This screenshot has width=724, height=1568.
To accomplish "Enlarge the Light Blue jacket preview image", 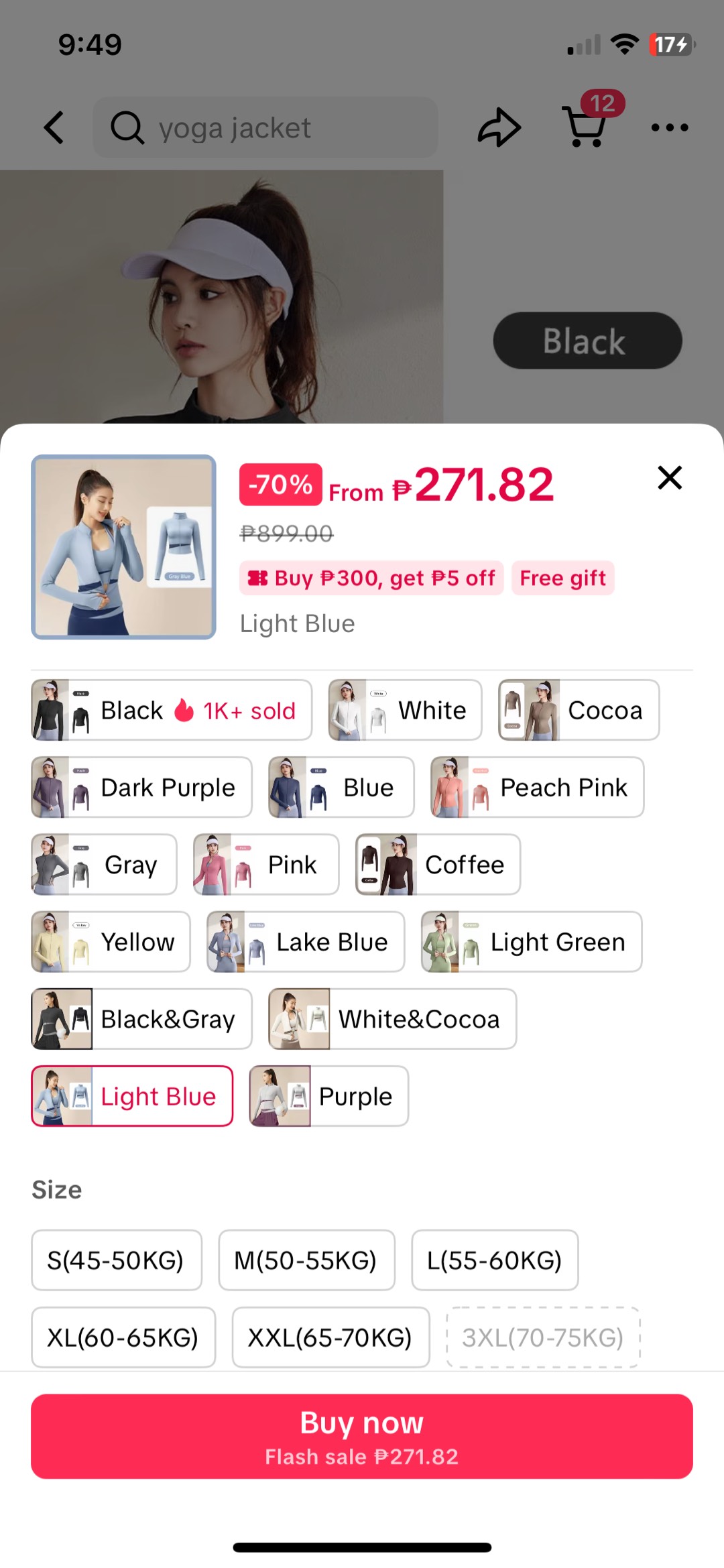I will [123, 547].
